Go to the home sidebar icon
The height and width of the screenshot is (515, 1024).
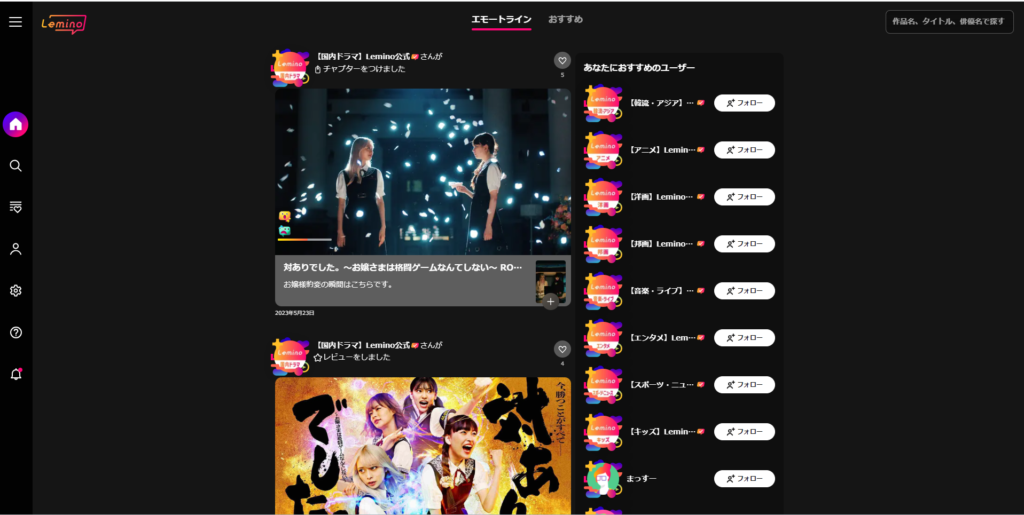pyautogui.click(x=15, y=125)
